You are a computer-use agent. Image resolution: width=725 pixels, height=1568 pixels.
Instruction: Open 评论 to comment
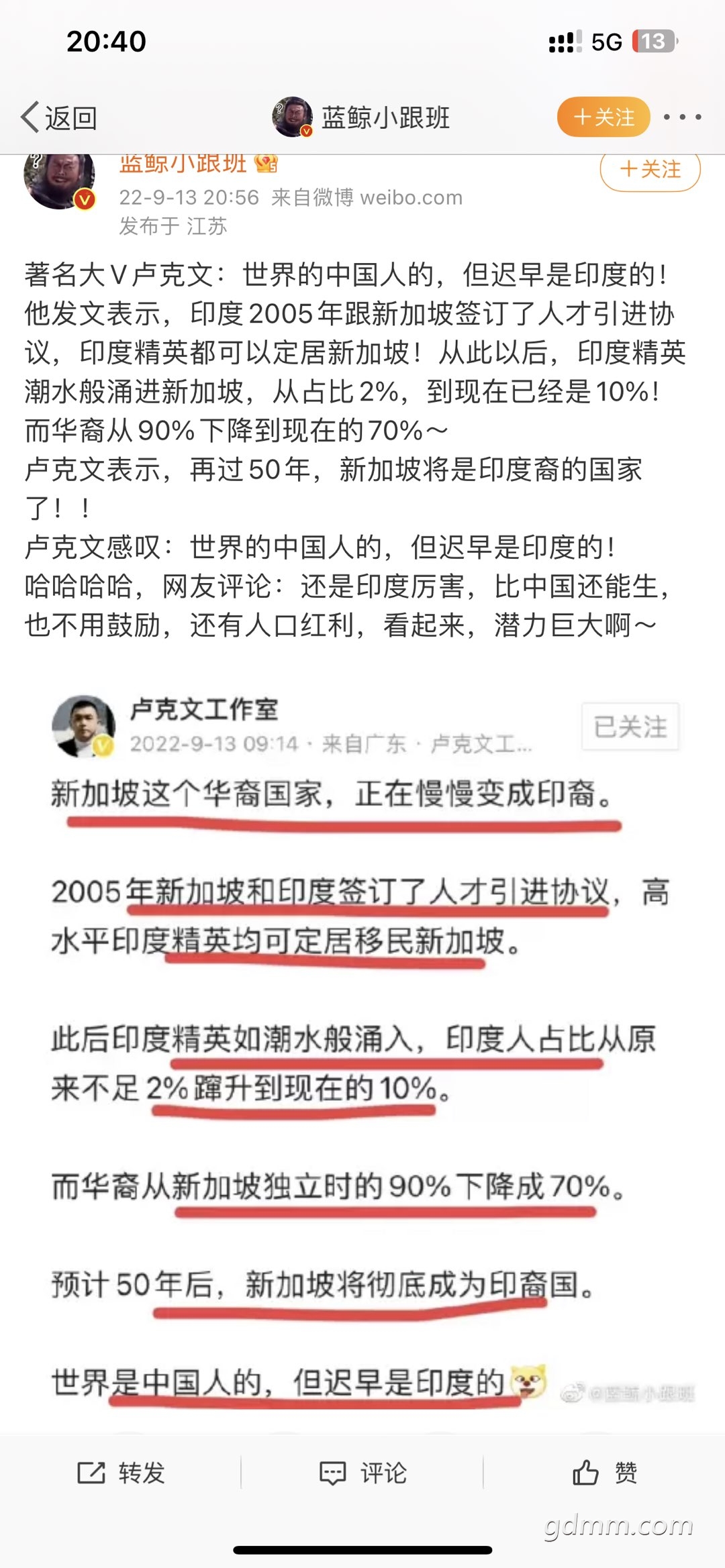[362, 1473]
